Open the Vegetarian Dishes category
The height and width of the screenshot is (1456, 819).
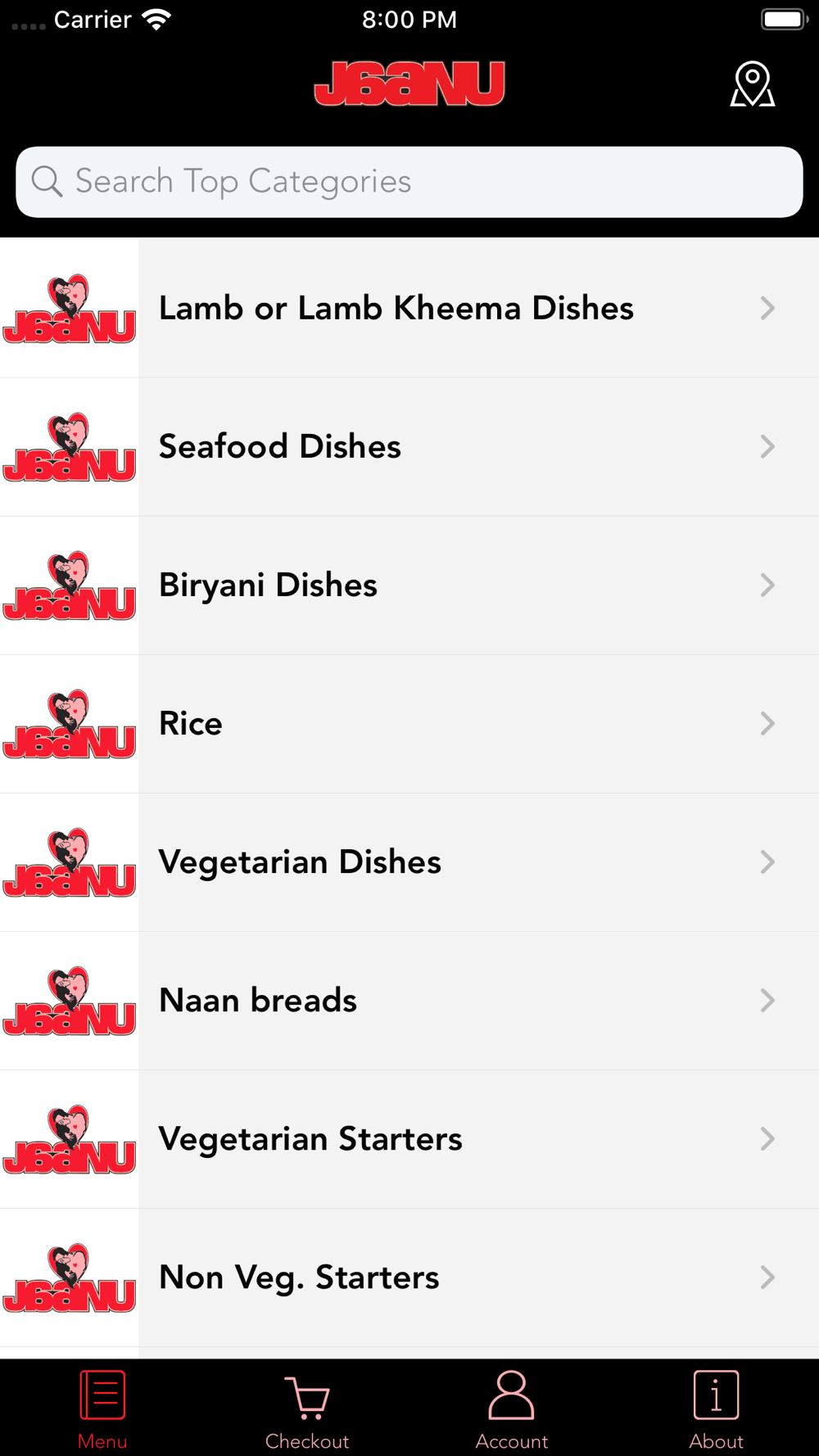[x=409, y=862]
